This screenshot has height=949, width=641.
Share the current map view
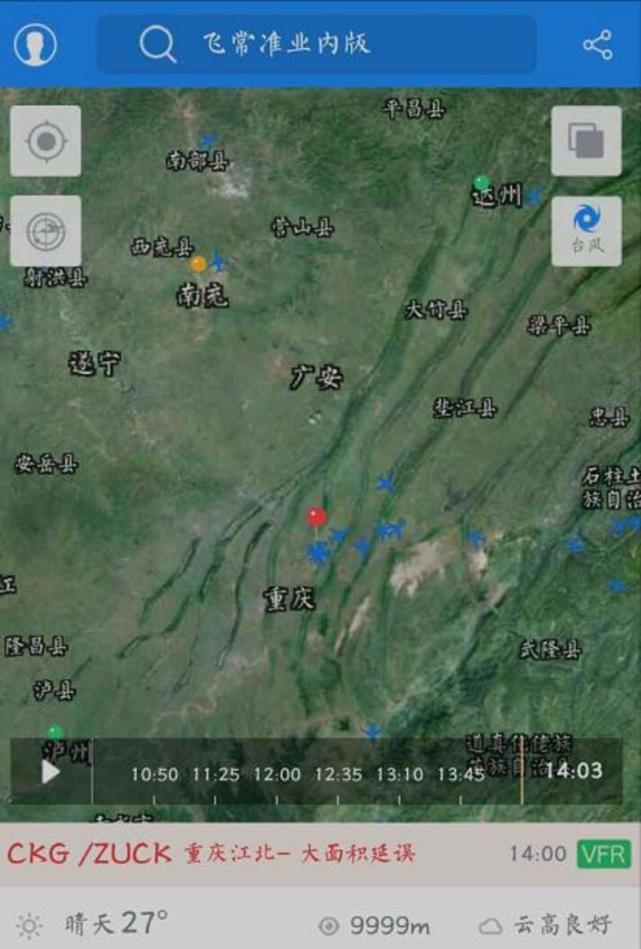point(597,45)
